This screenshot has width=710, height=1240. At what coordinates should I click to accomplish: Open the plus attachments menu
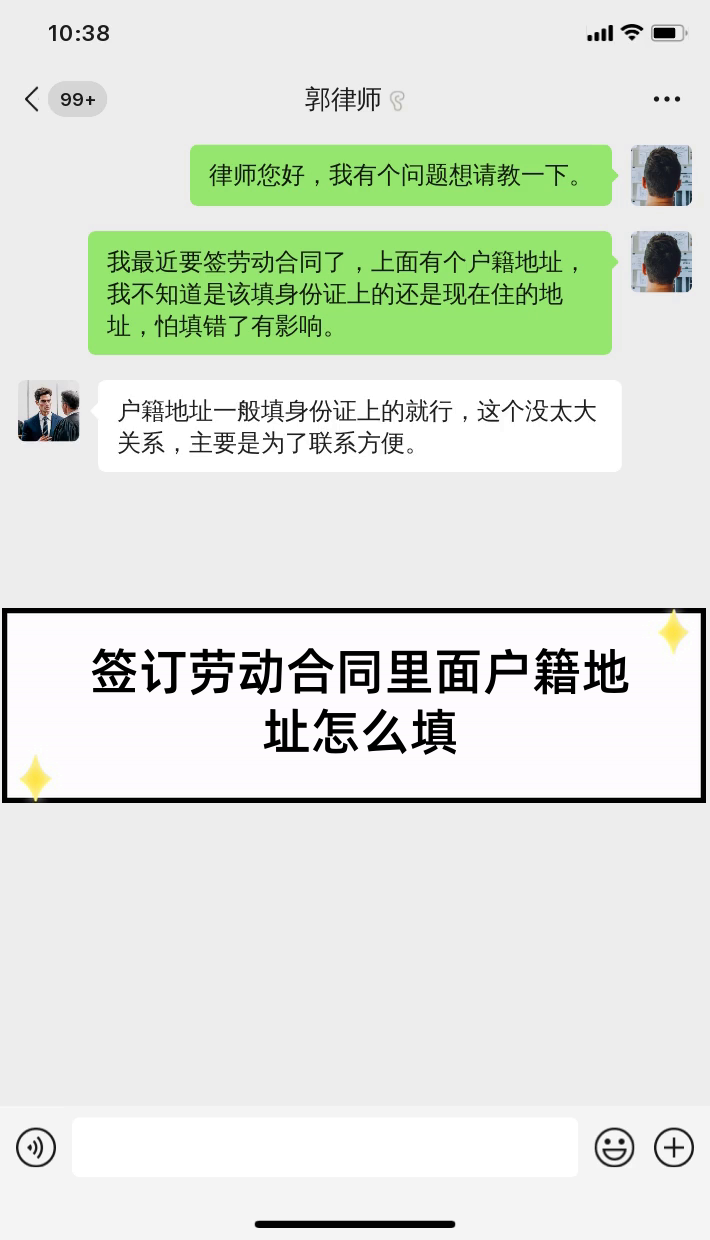[674, 1147]
